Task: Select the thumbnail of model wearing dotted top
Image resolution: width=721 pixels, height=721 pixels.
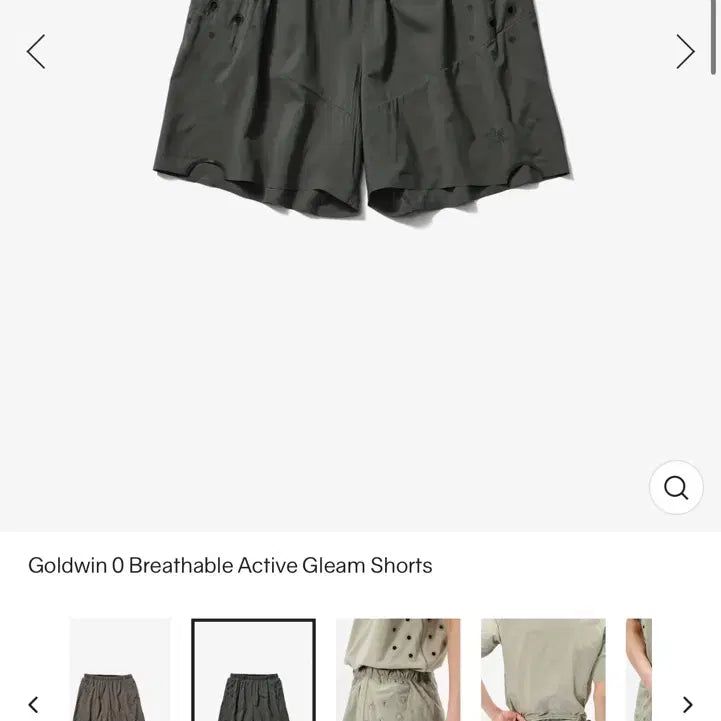Action: [x=398, y=670]
